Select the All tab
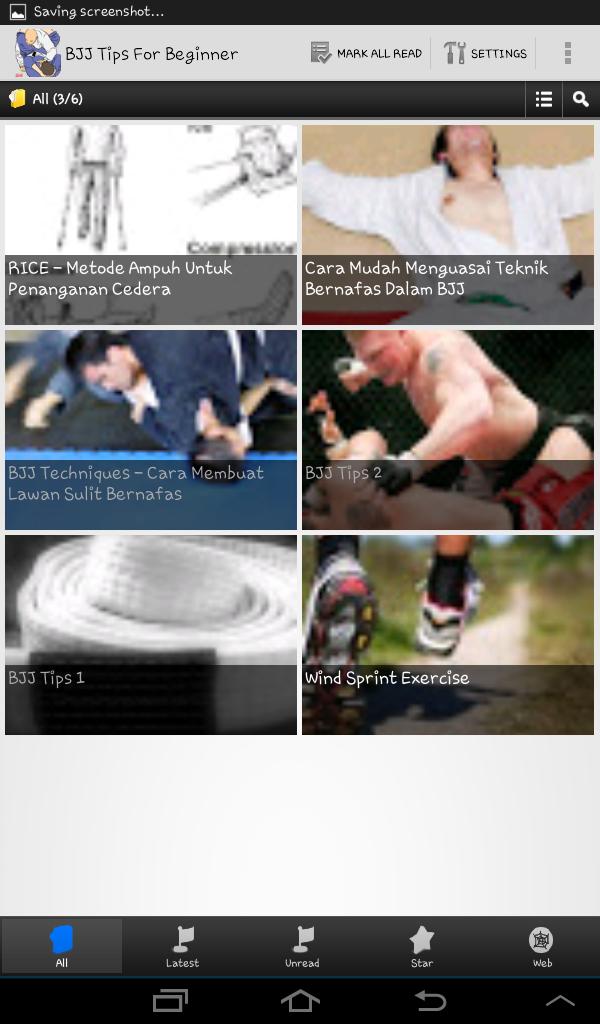The height and width of the screenshot is (1024, 600). pos(62,946)
